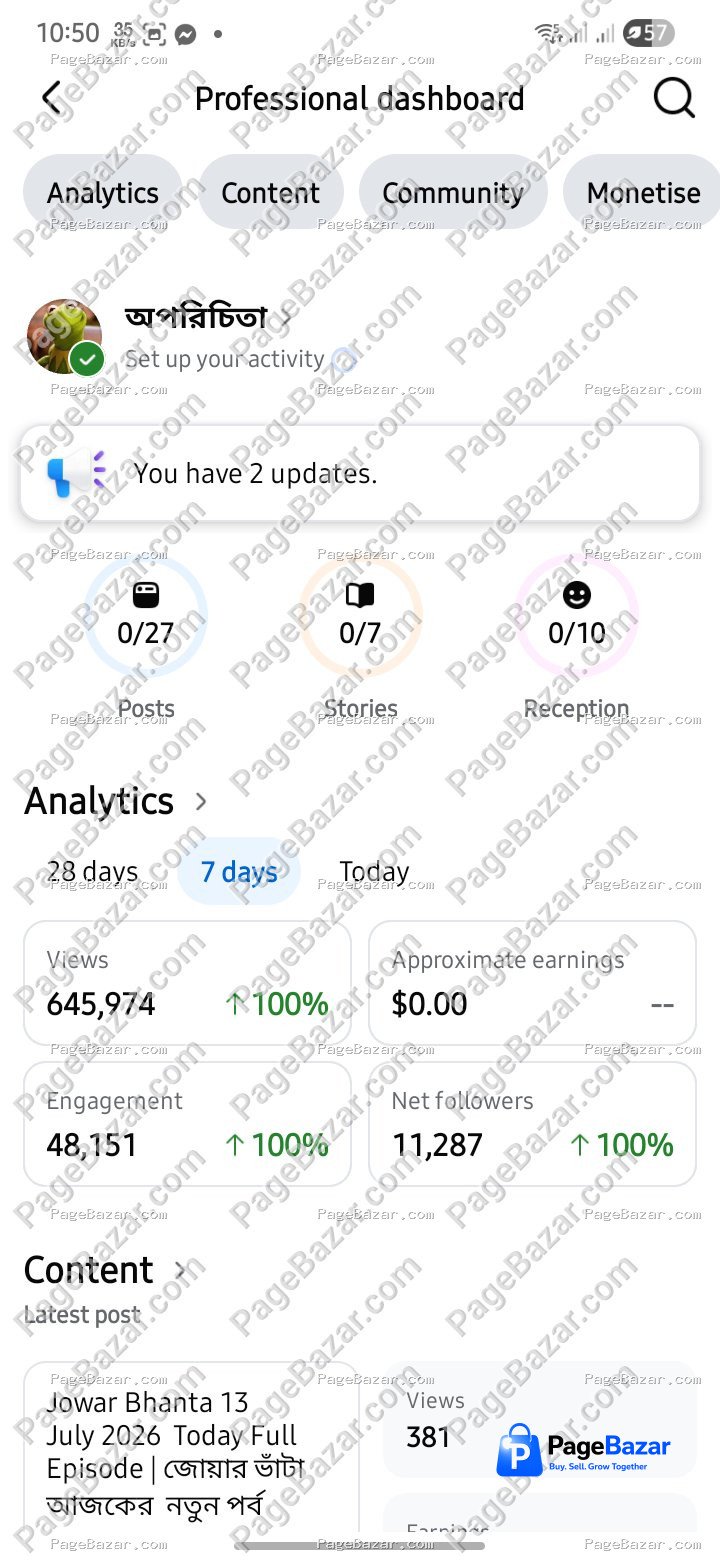Go back from Professional dashboard

click(52, 98)
